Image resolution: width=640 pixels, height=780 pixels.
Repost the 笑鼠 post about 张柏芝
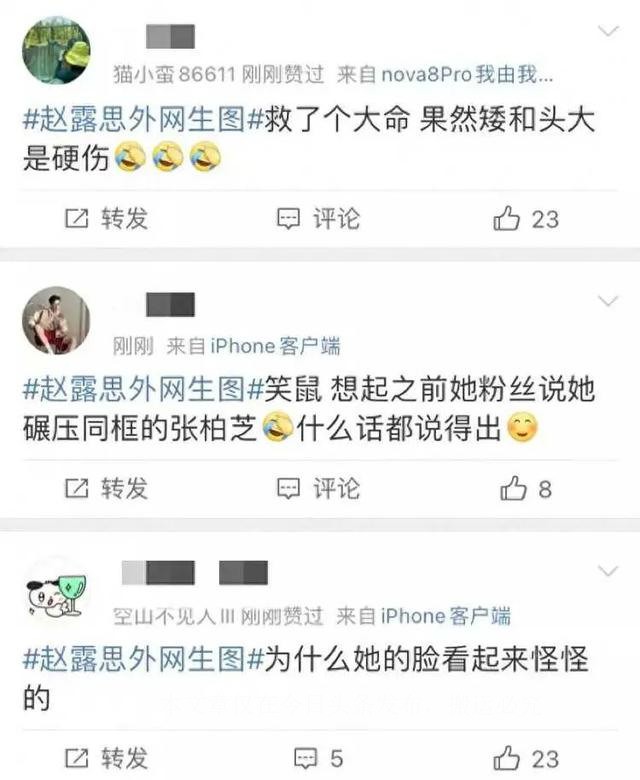(x=106, y=488)
